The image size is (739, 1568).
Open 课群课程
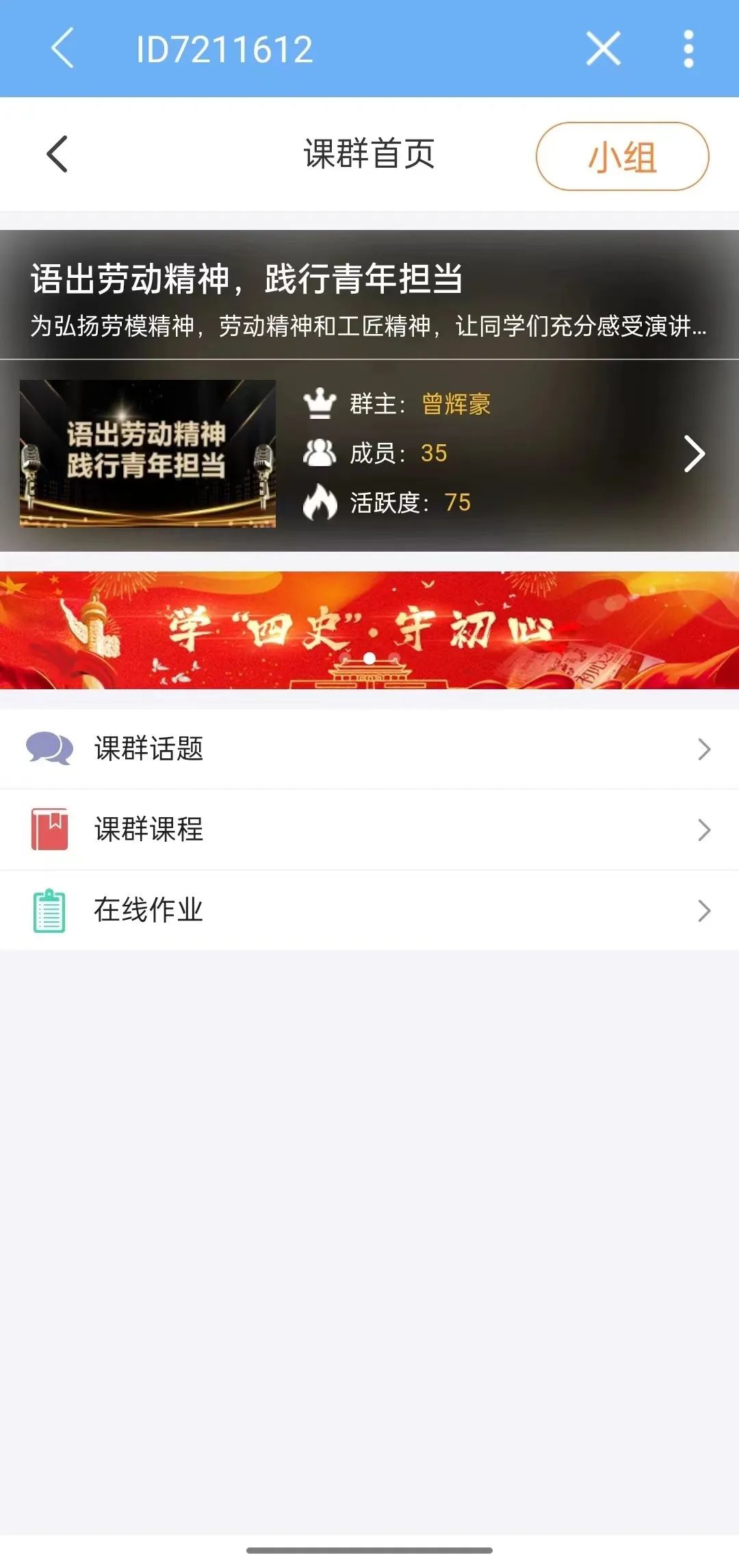369,830
